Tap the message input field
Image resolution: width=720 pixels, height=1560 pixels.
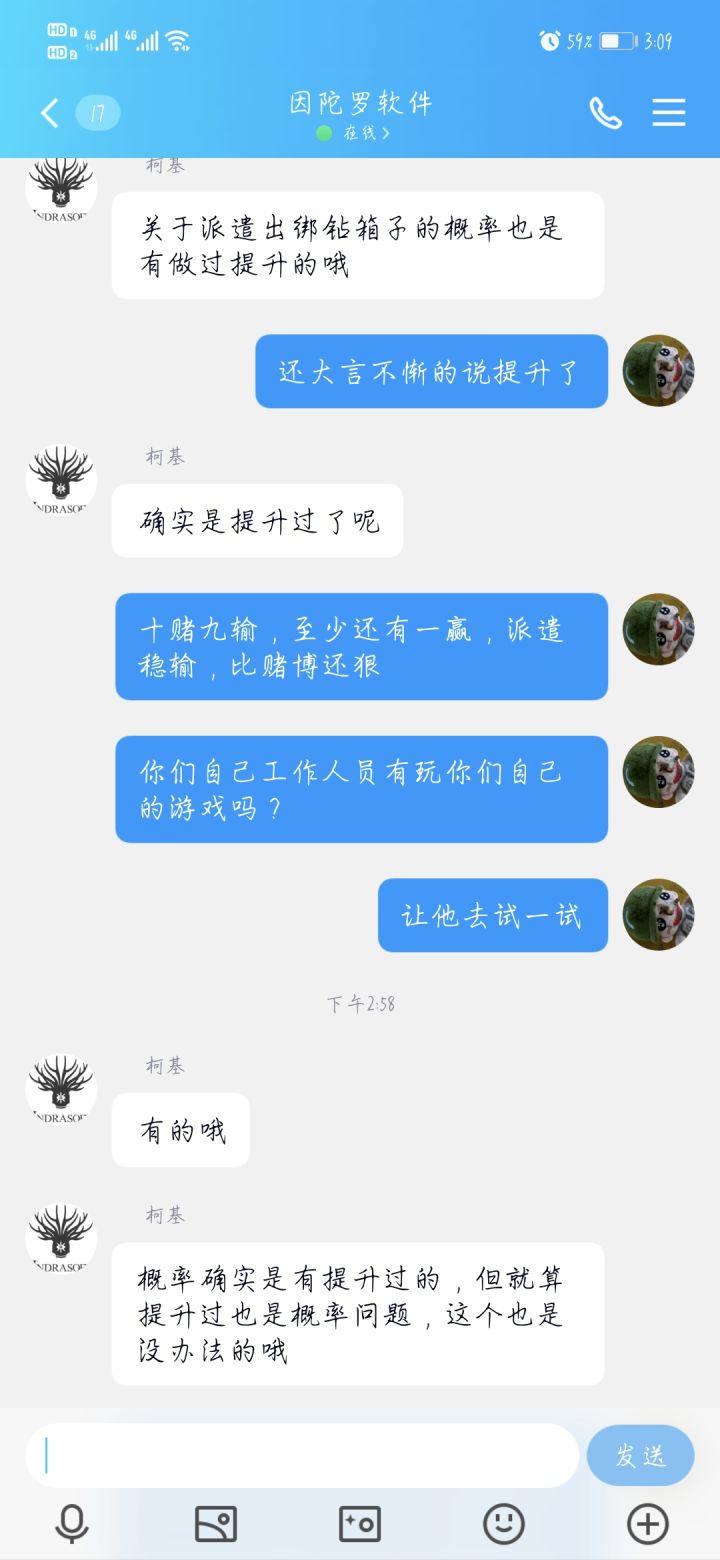point(300,1455)
